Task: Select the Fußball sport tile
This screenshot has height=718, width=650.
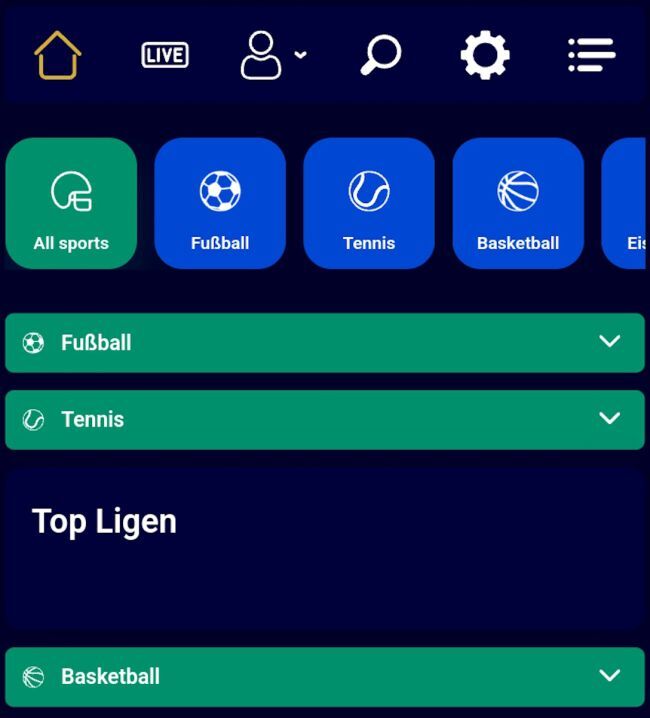Action: point(220,204)
